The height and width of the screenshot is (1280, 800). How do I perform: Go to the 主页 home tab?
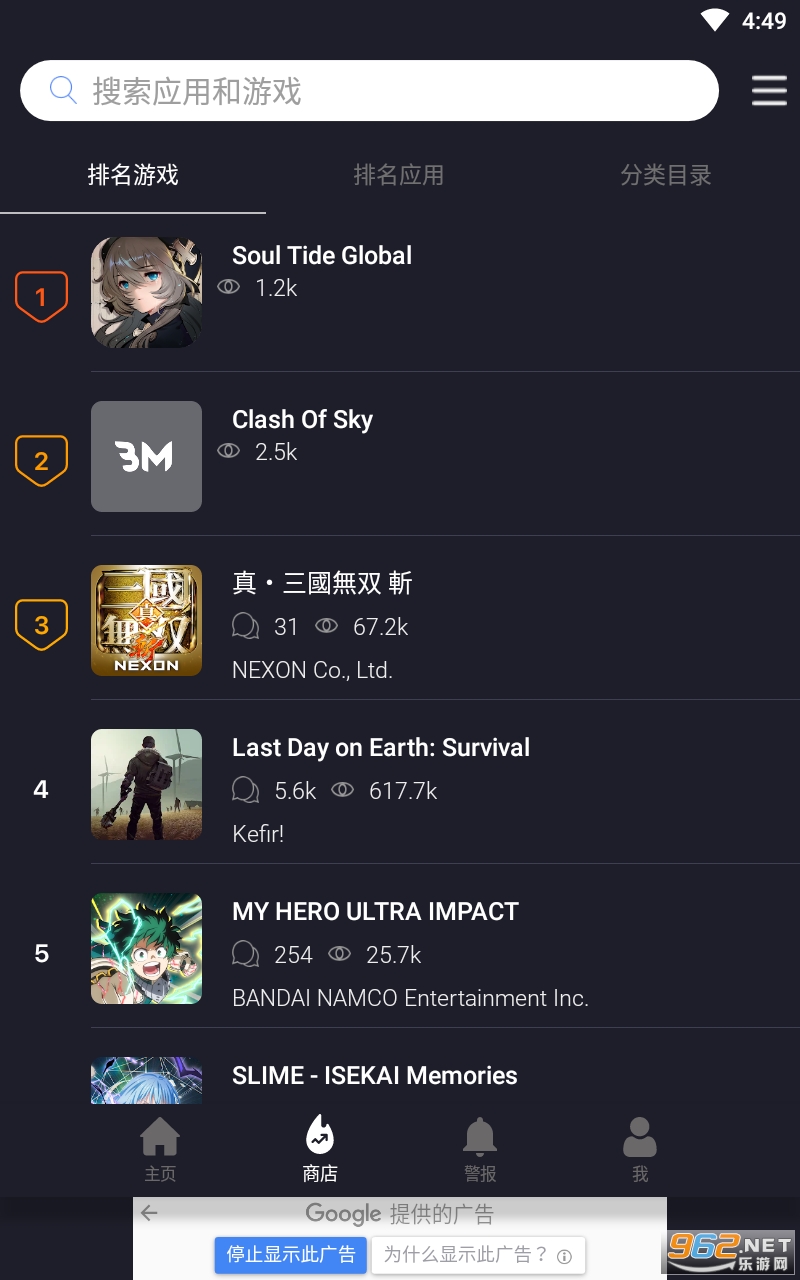160,1150
